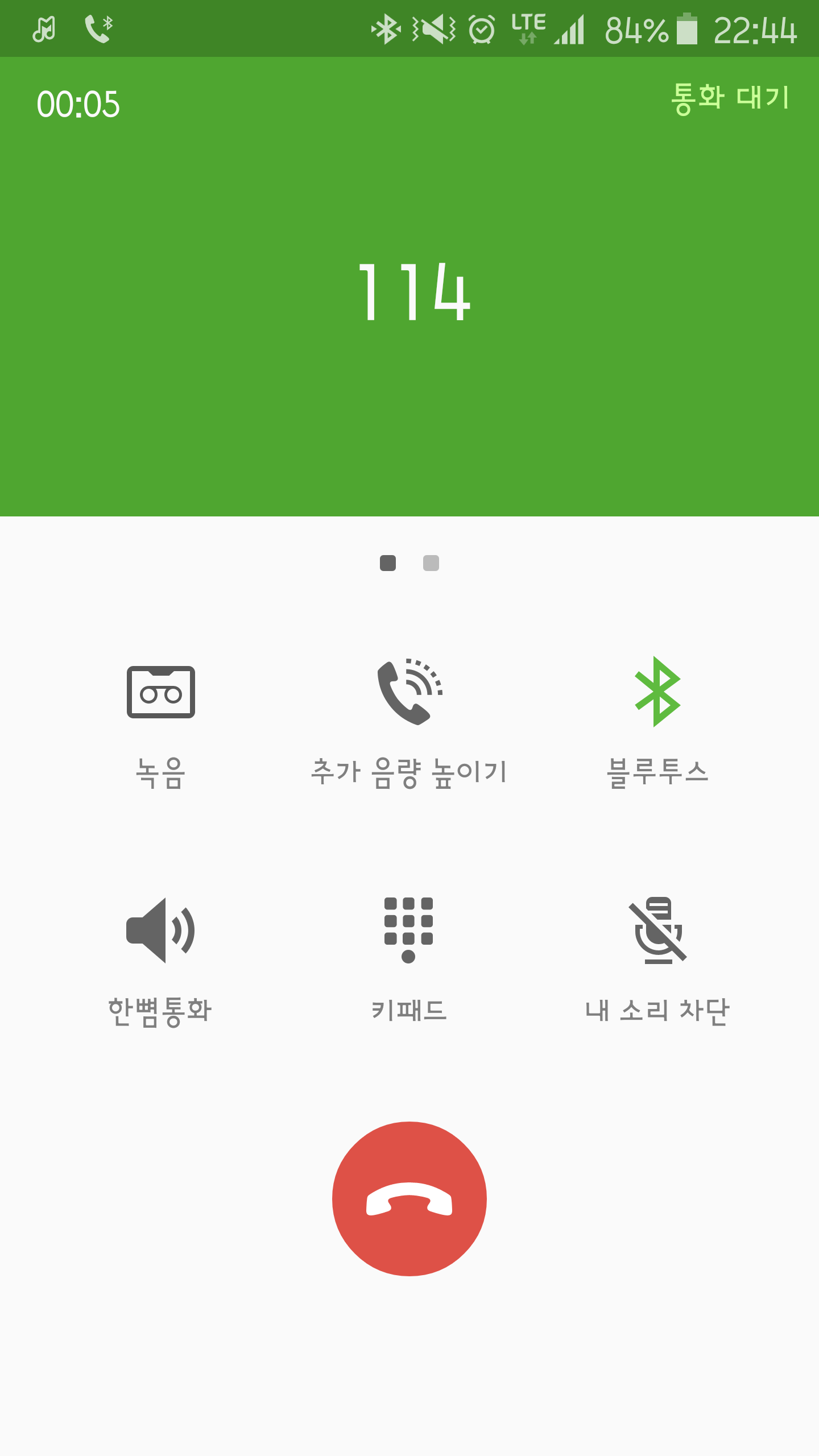
Task: Tap the second page indicator dot
Action: point(431,563)
